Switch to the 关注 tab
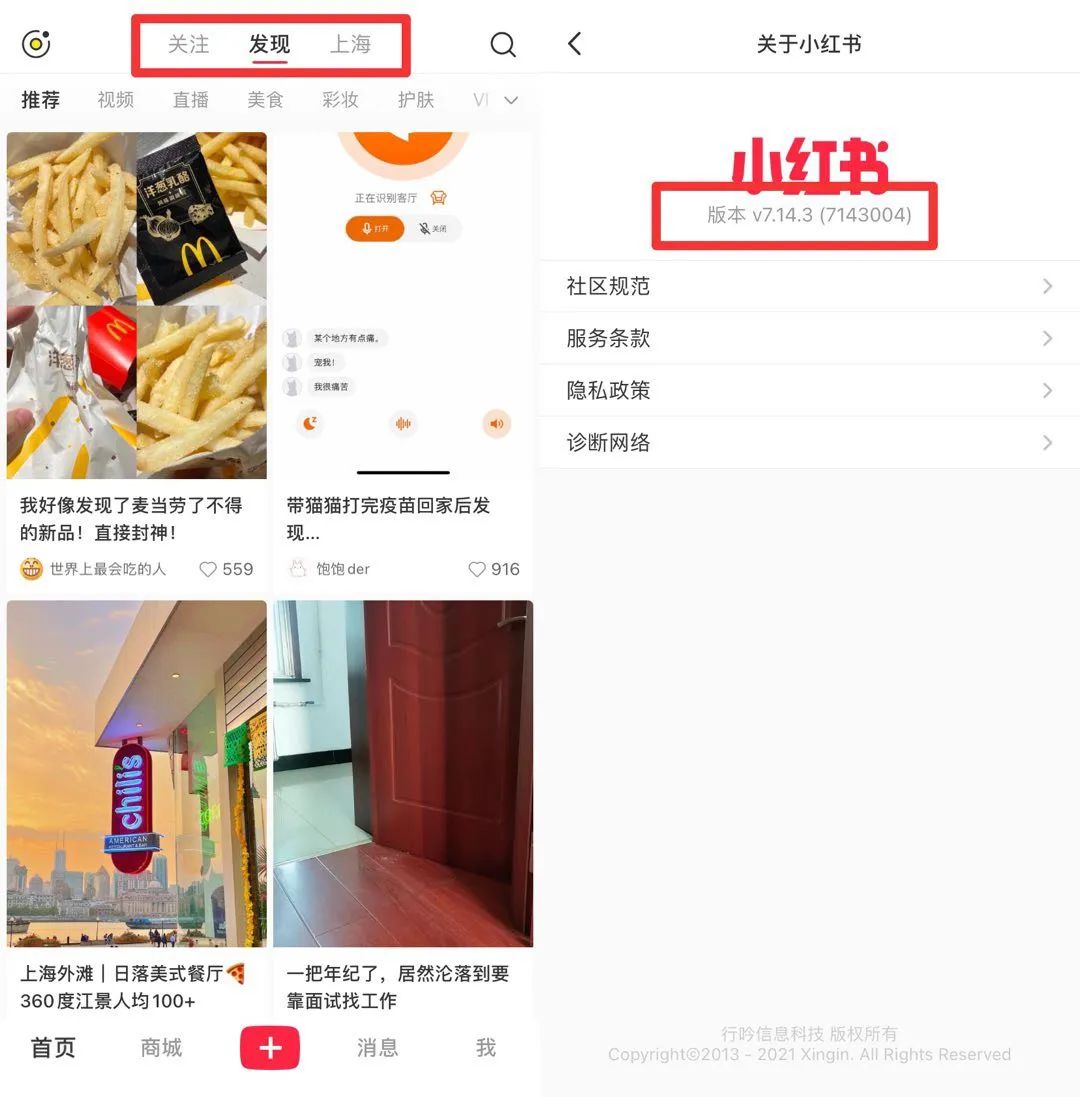 [188, 44]
